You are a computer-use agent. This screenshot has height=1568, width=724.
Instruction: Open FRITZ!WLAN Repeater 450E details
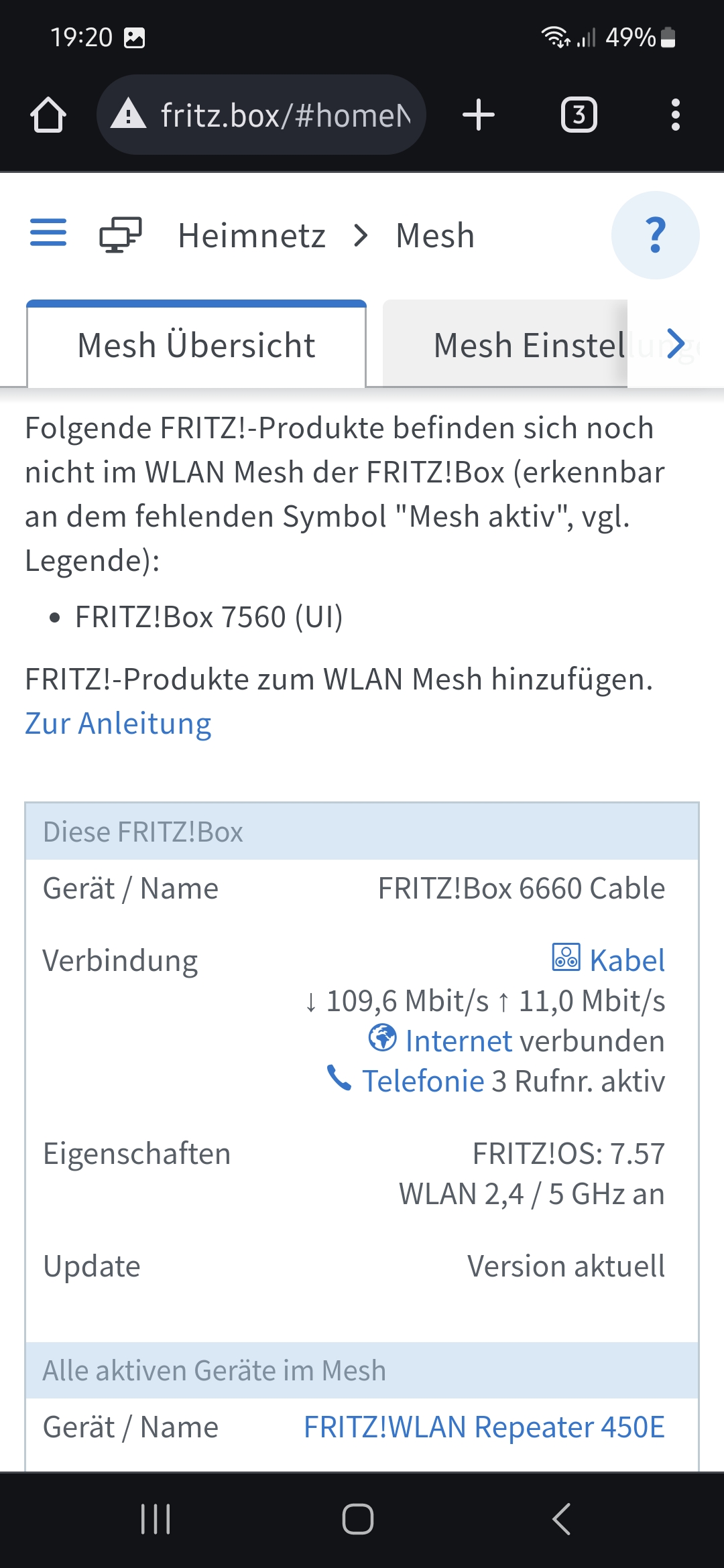coord(484,1427)
